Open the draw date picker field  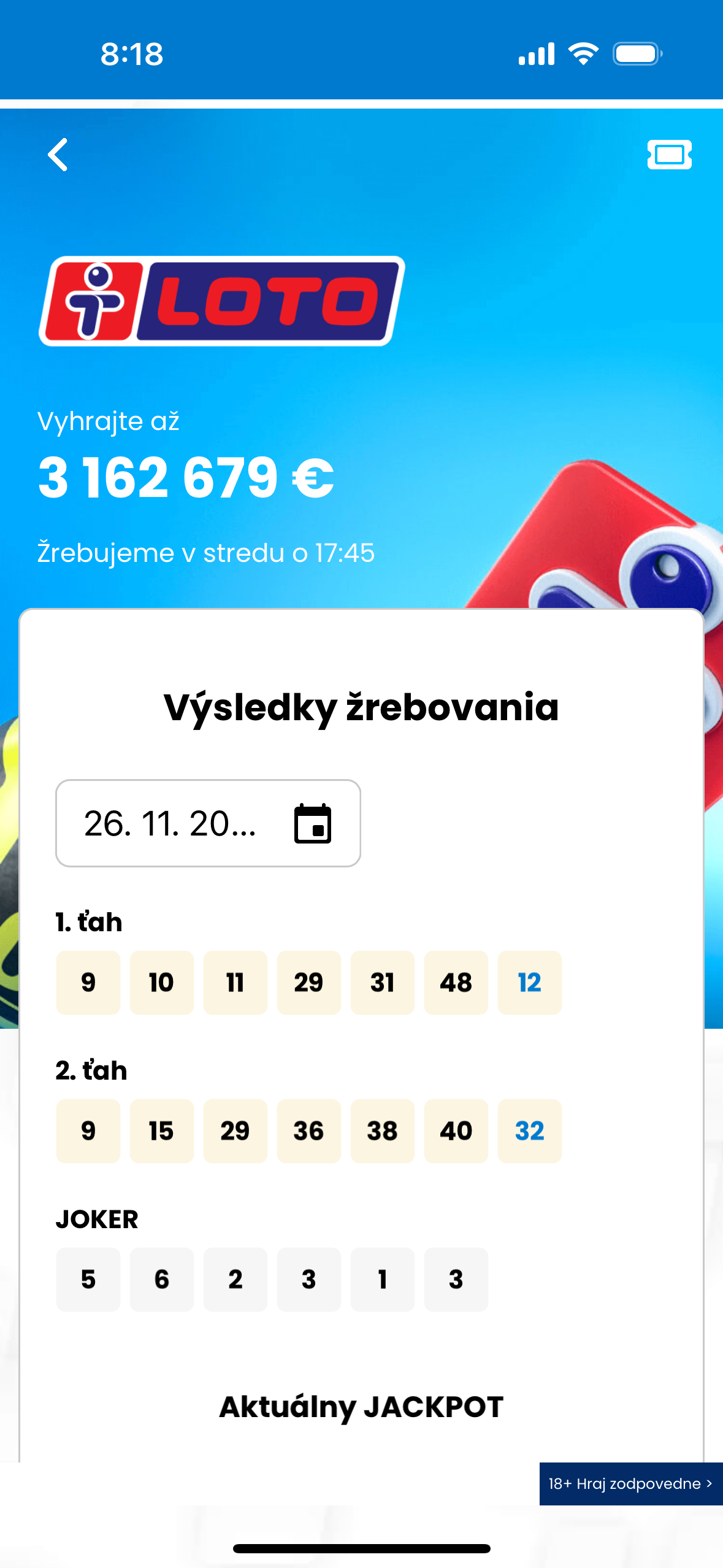coord(208,823)
